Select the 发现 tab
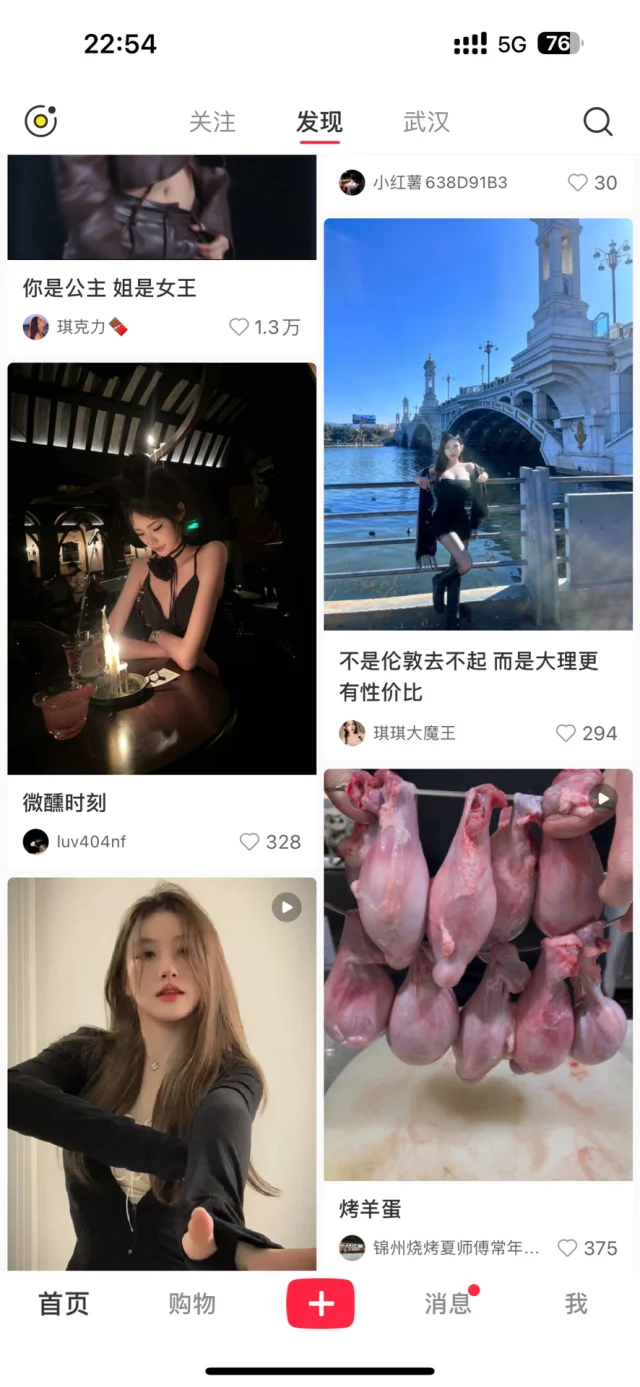 pos(319,122)
